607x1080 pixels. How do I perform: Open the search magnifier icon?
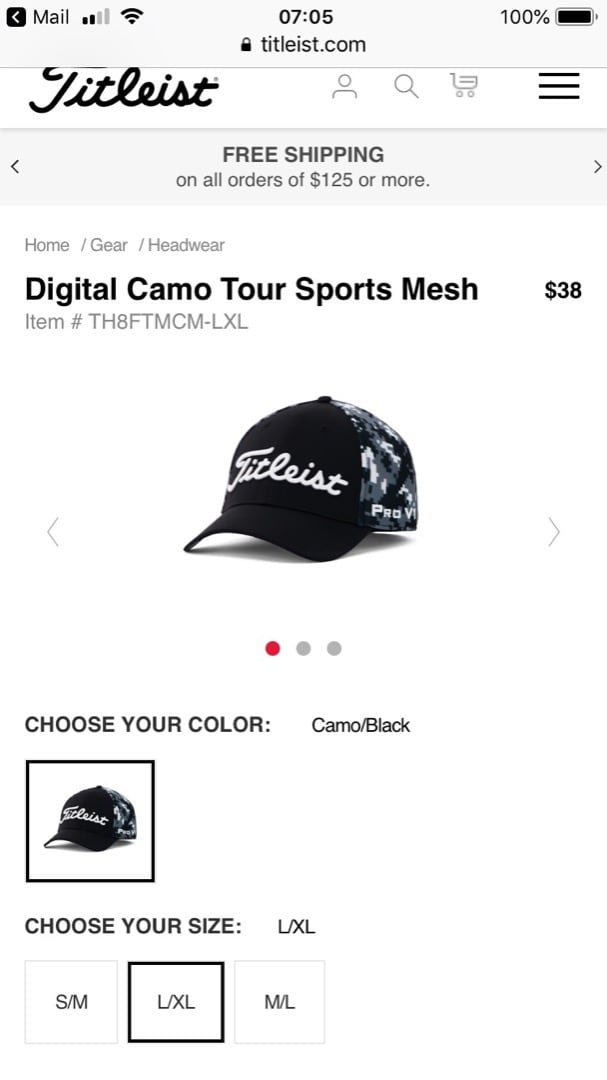click(x=406, y=86)
